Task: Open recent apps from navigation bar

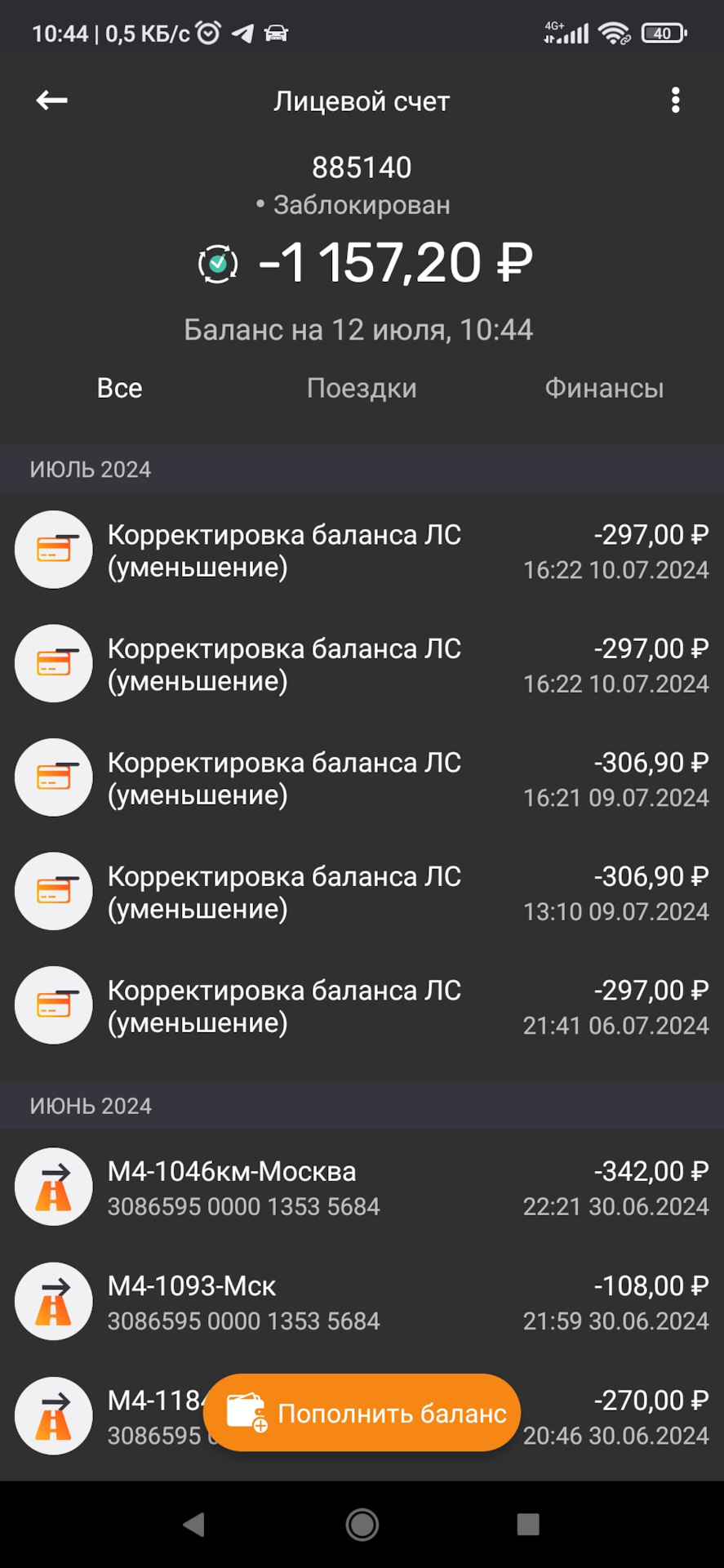Action: (x=528, y=1524)
